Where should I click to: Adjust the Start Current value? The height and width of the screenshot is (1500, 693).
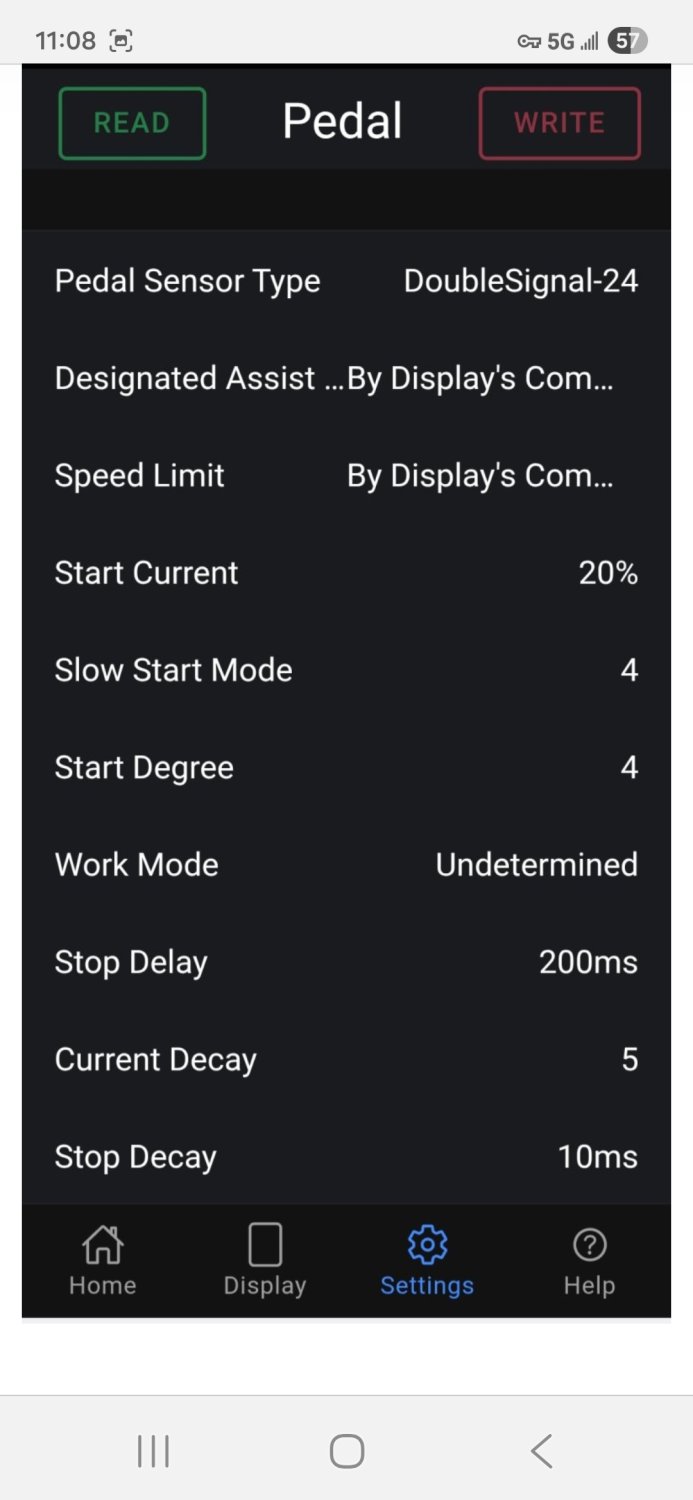(x=346, y=573)
